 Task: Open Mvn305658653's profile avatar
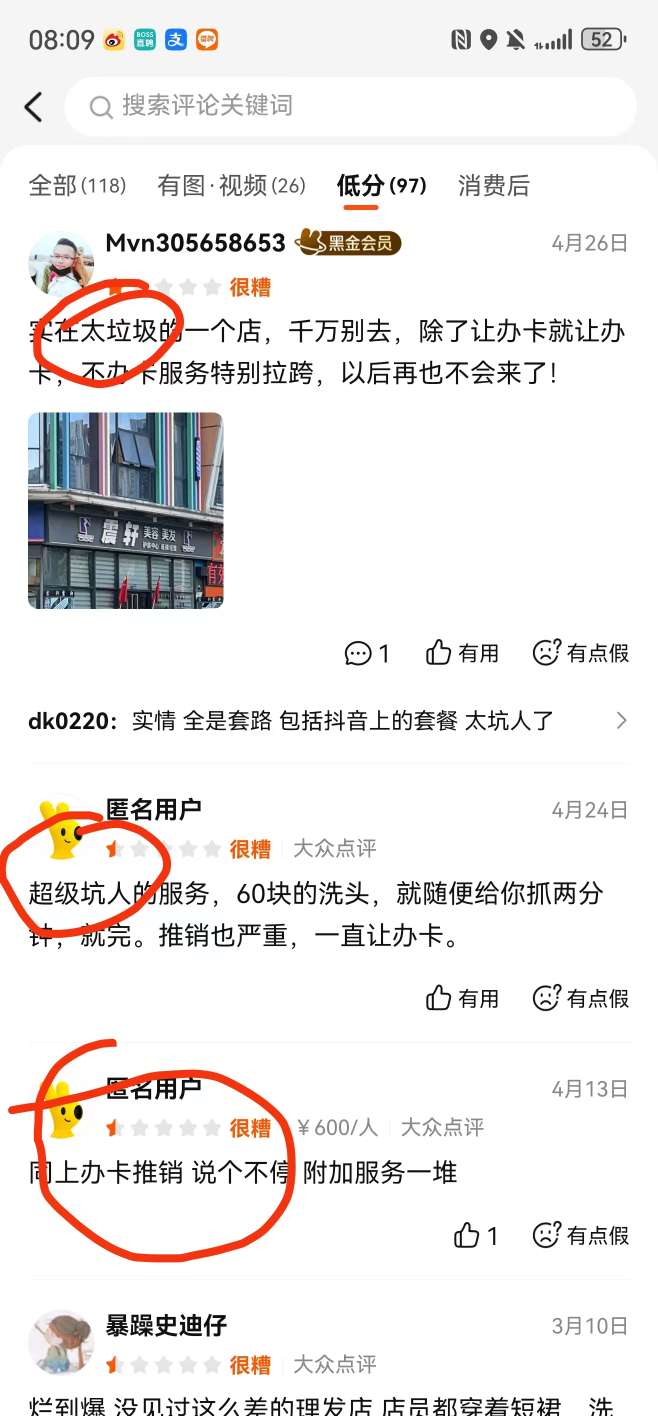click(x=61, y=263)
